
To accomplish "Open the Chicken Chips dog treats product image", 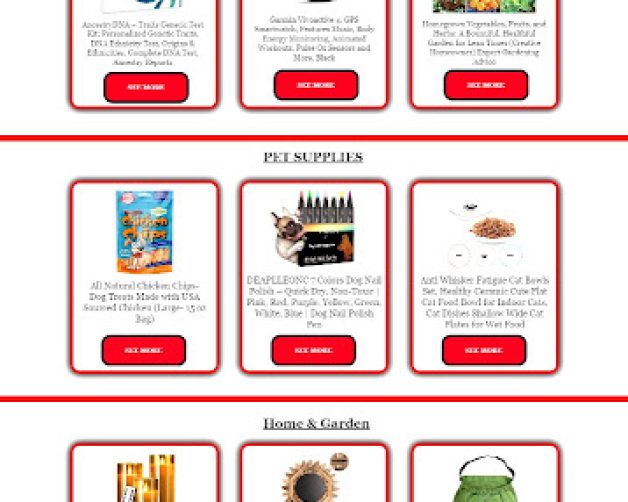I will point(146,232).
